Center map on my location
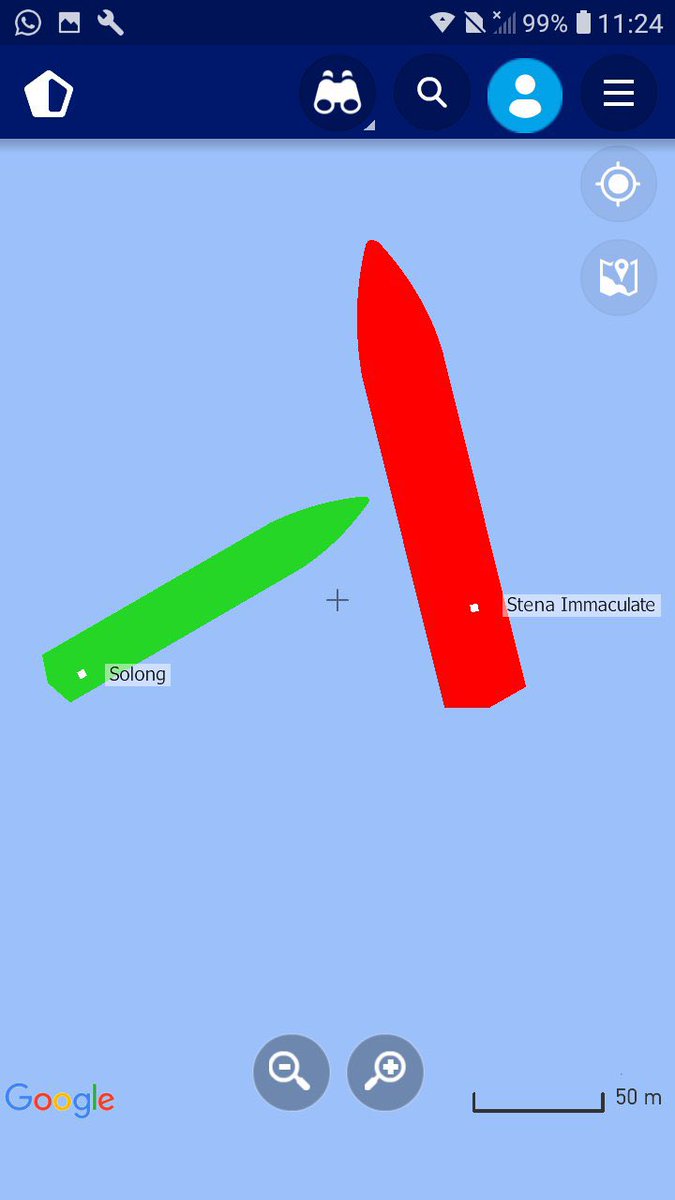This screenshot has height=1200, width=675. click(x=618, y=184)
